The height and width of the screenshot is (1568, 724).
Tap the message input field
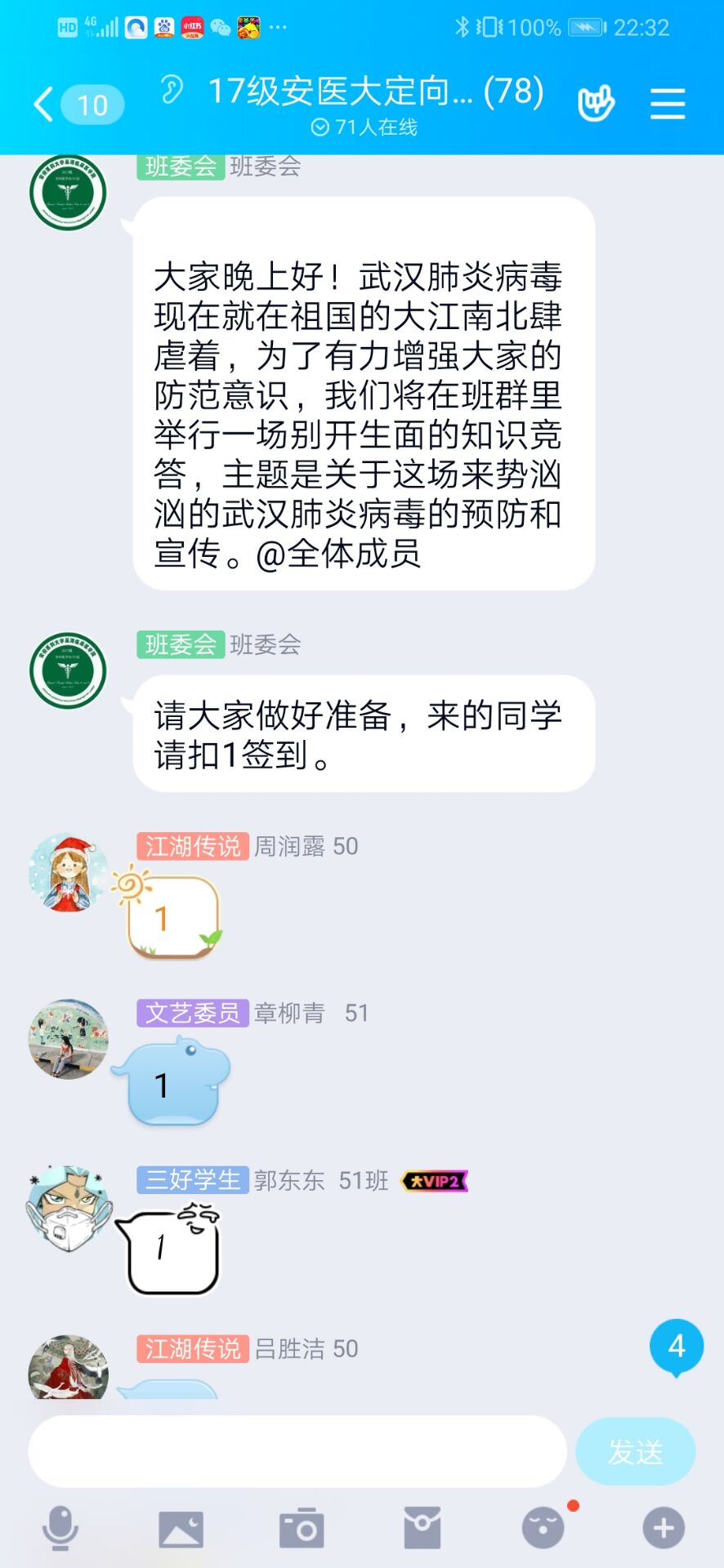point(297,1451)
